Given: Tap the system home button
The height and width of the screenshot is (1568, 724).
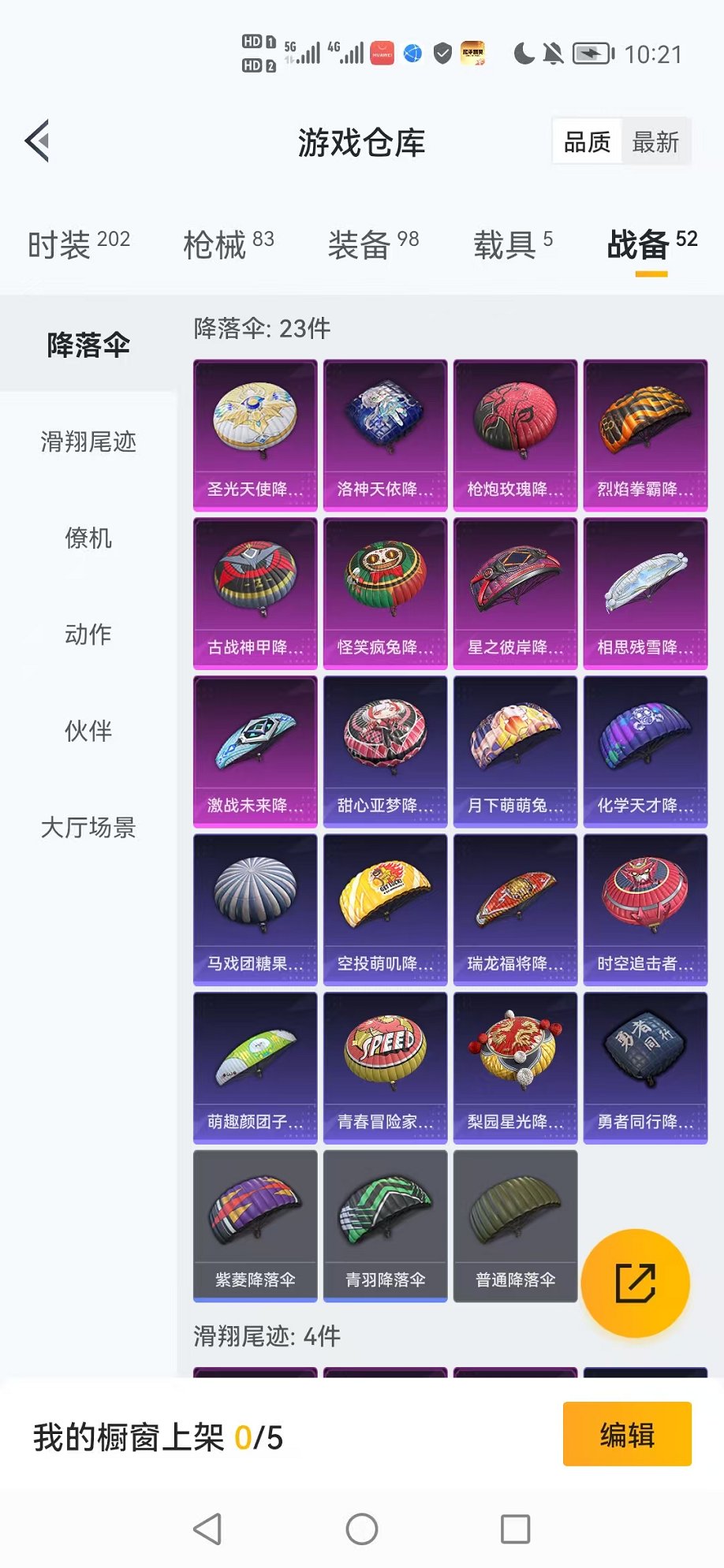Looking at the screenshot, I should (362, 1529).
